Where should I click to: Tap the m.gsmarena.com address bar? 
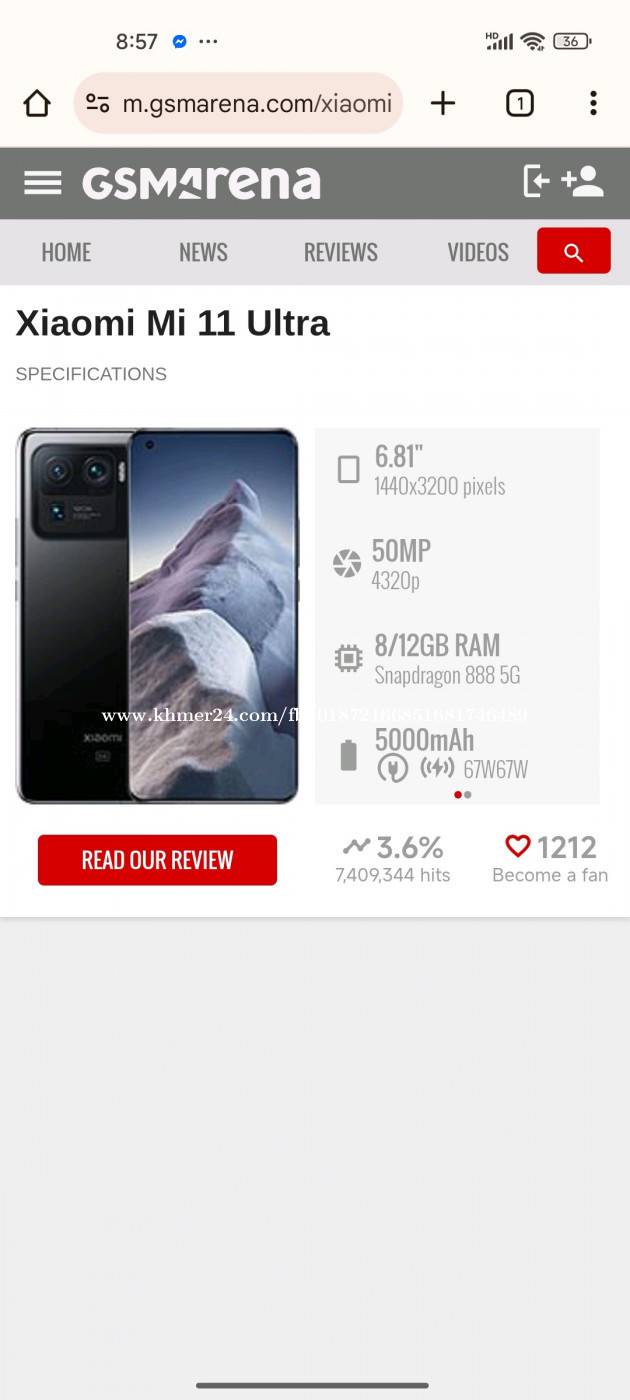tap(238, 103)
